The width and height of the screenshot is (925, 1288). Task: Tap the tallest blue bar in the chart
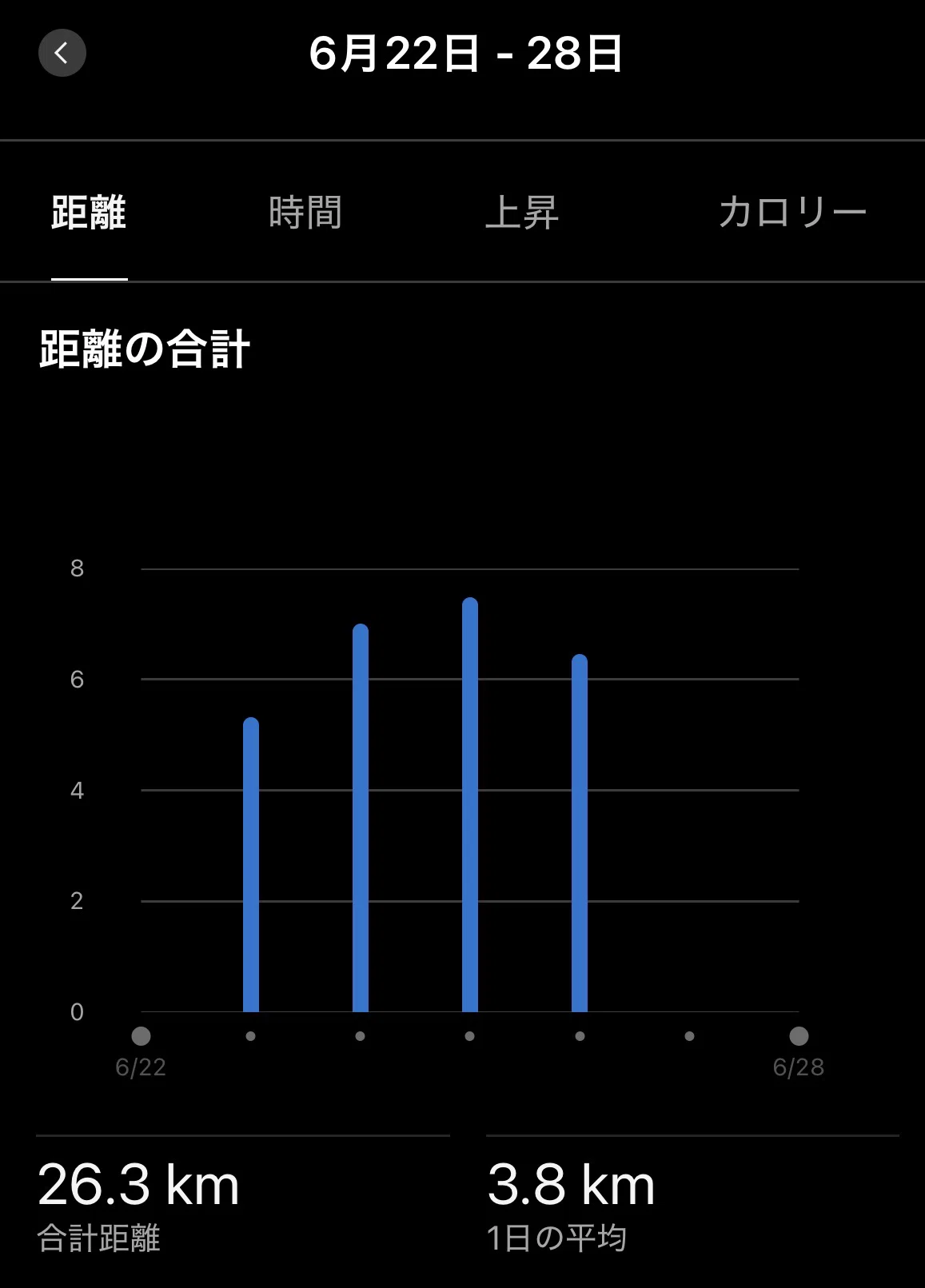(470, 804)
